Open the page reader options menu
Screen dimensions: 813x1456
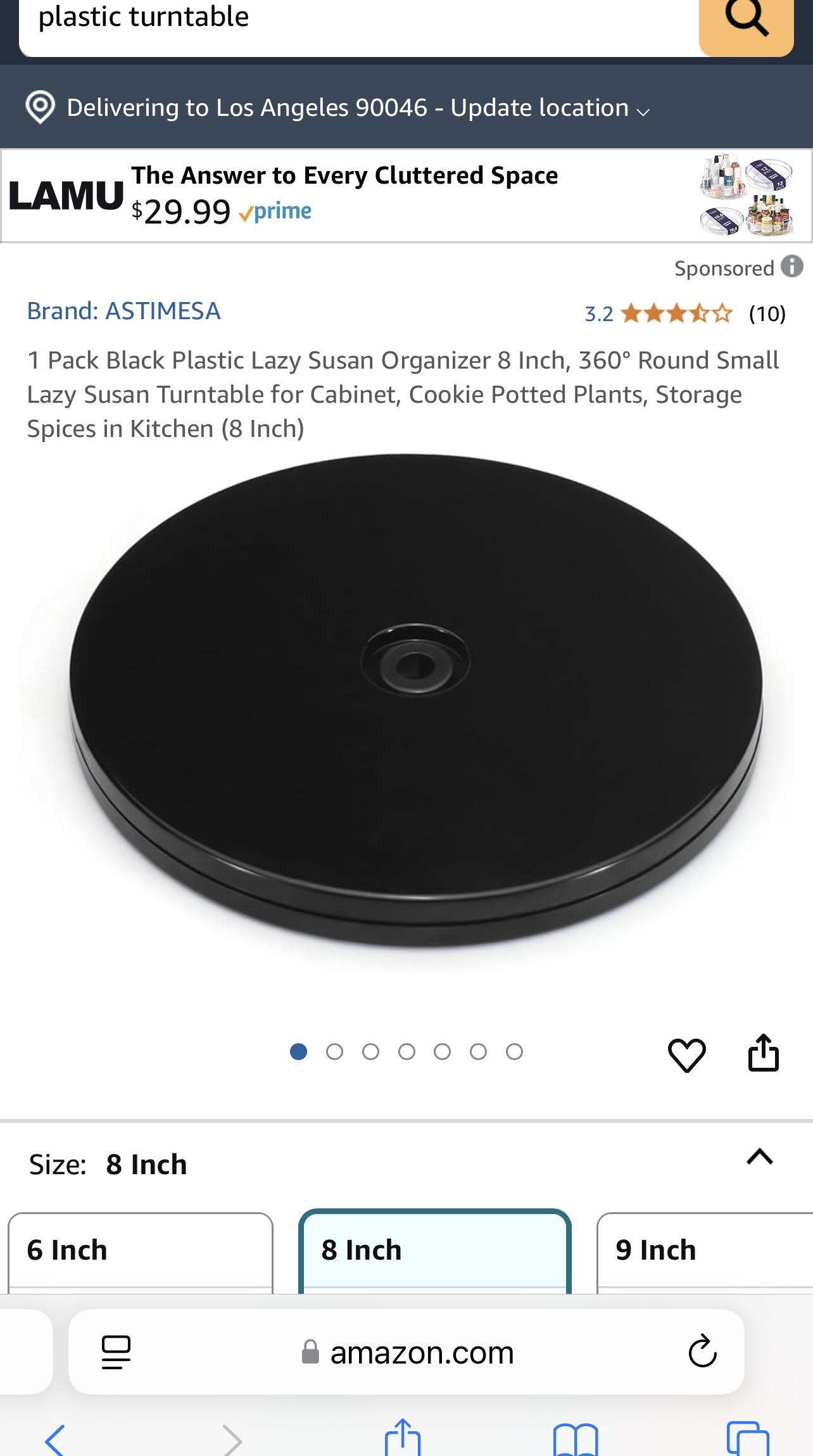tap(116, 1352)
